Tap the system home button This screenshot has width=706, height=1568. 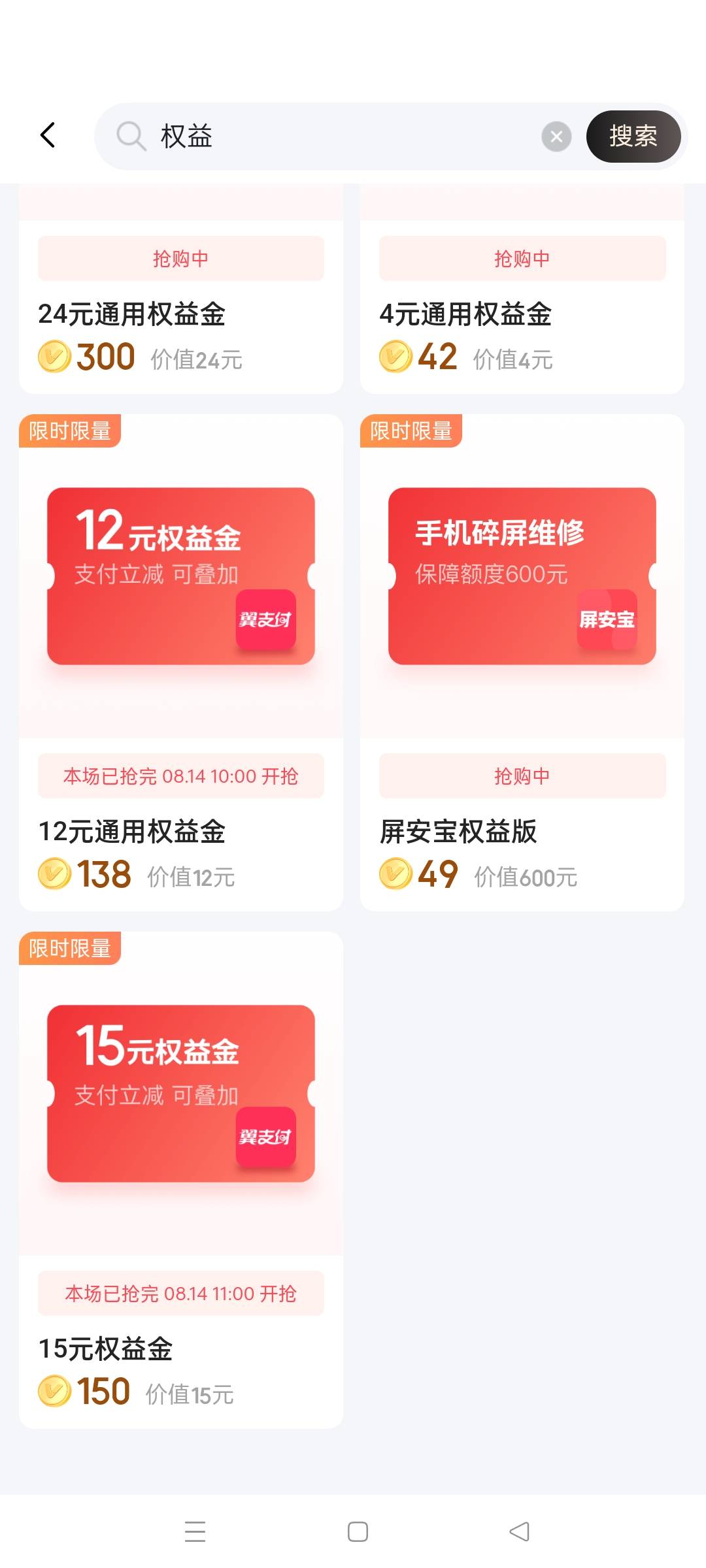pos(358,1531)
